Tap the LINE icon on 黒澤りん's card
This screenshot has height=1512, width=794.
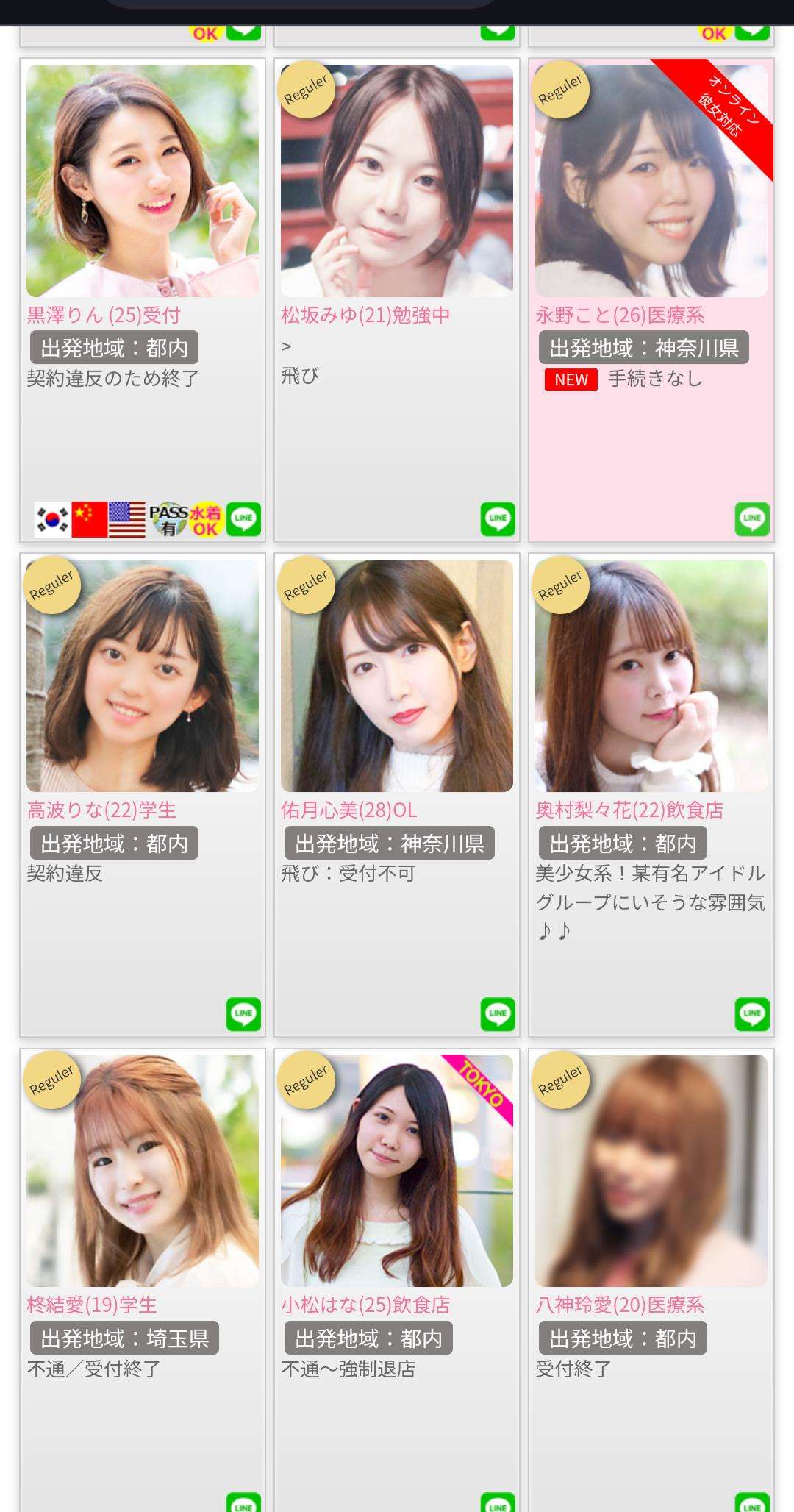click(x=243, y=518)
